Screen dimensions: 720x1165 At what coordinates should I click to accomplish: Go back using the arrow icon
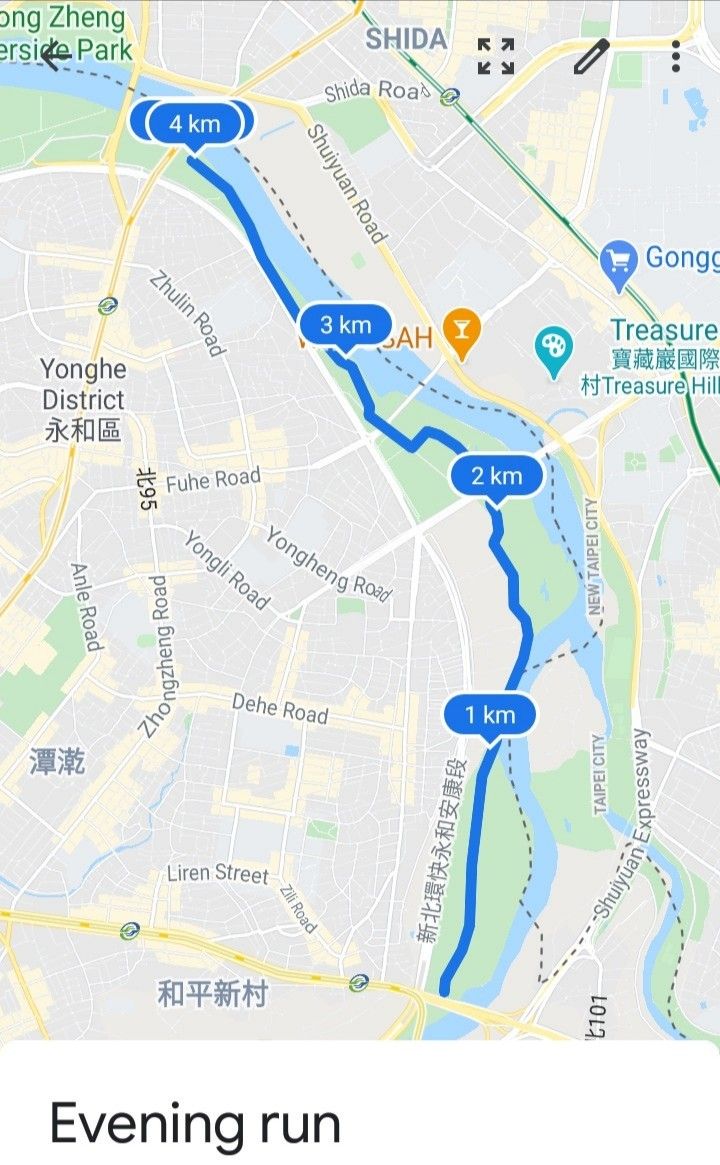point(55,57)
